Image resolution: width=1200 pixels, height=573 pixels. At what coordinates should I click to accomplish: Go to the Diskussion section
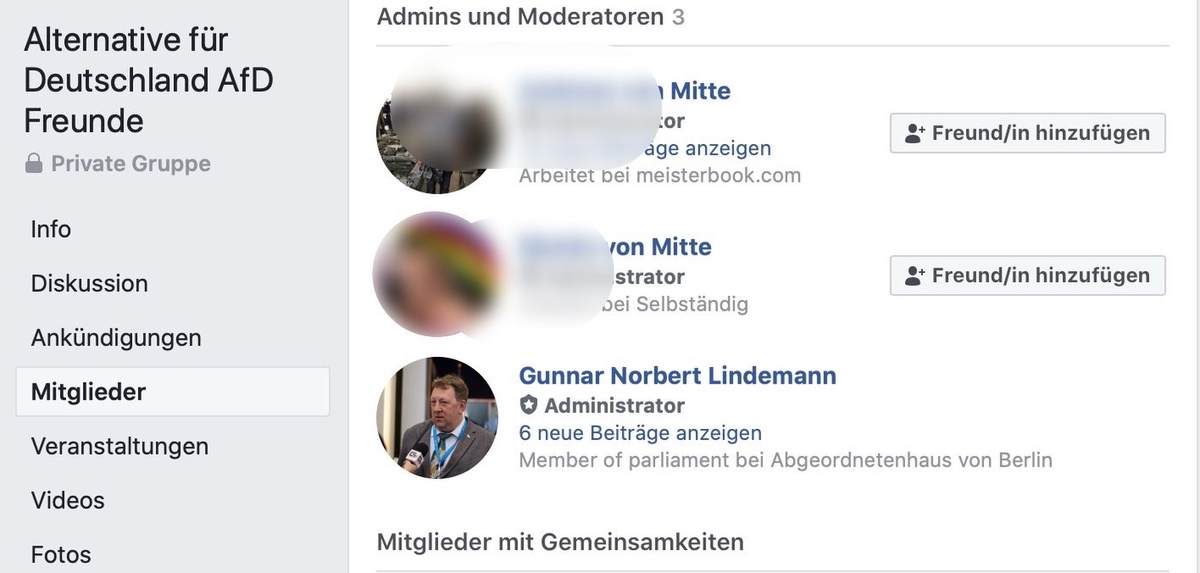(89, 283)
